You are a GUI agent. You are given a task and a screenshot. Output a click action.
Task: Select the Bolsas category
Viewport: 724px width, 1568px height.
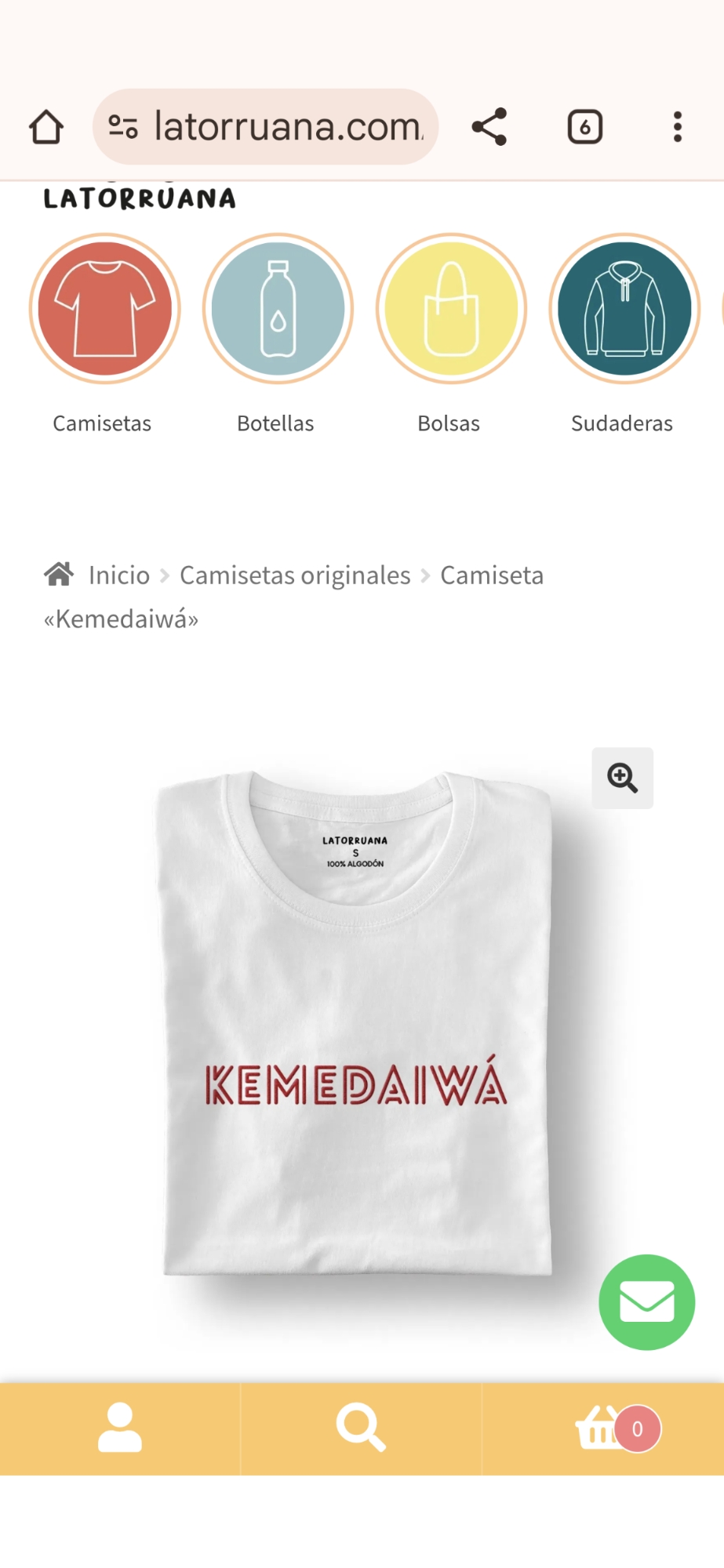(x=451, y=308)
